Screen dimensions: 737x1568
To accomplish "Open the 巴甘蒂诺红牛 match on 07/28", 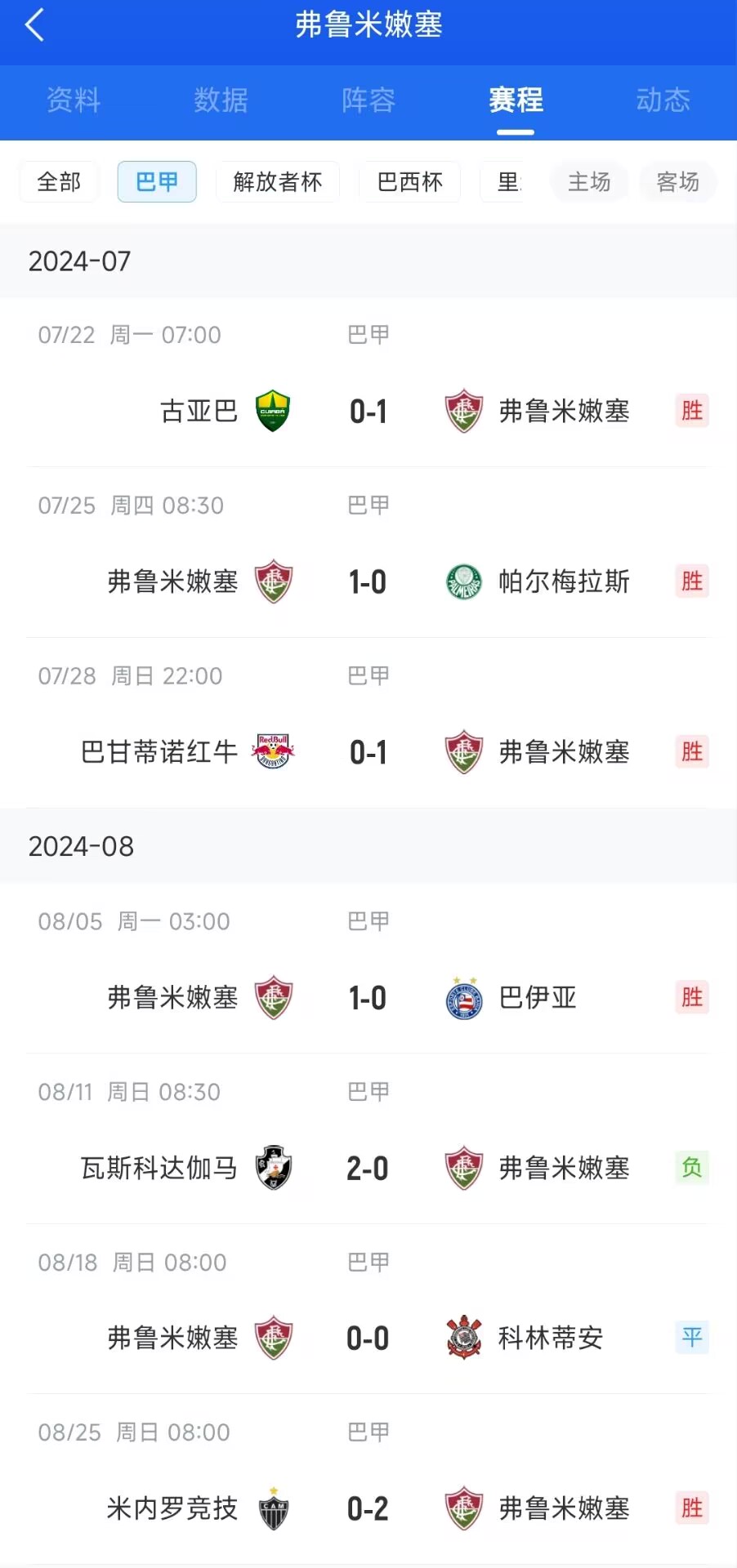I will [x=368, y=724].
